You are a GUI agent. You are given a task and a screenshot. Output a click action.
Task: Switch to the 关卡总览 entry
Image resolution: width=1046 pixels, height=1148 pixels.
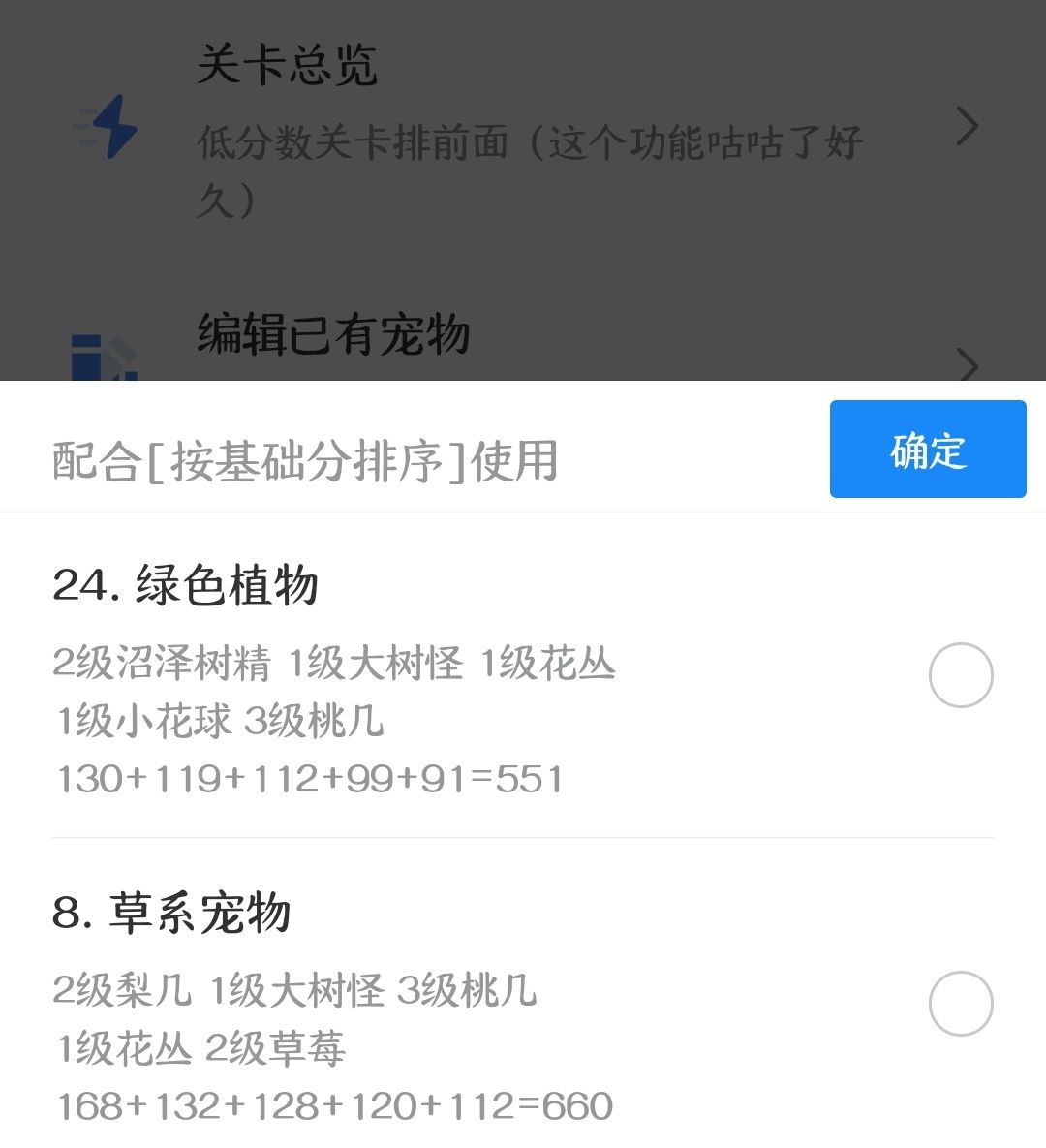pos(291,68)
